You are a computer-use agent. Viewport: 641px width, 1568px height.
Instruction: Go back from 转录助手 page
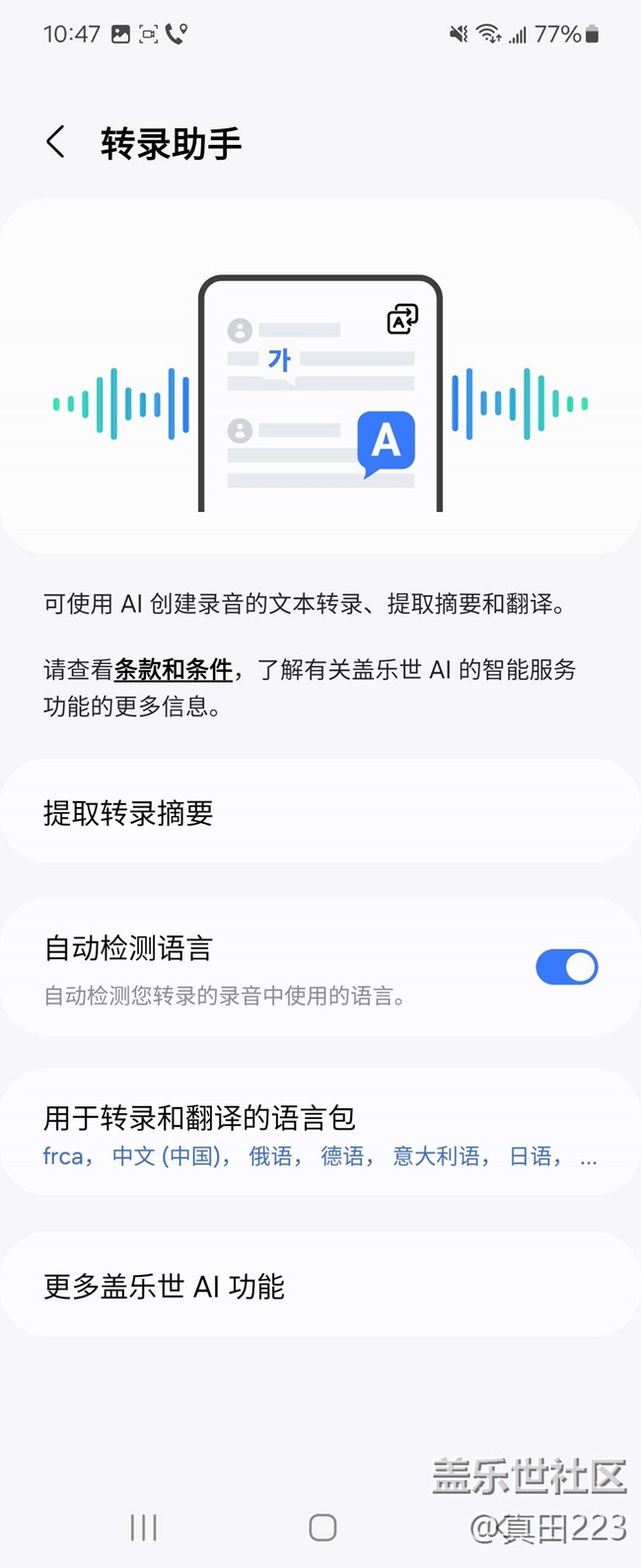56,142
